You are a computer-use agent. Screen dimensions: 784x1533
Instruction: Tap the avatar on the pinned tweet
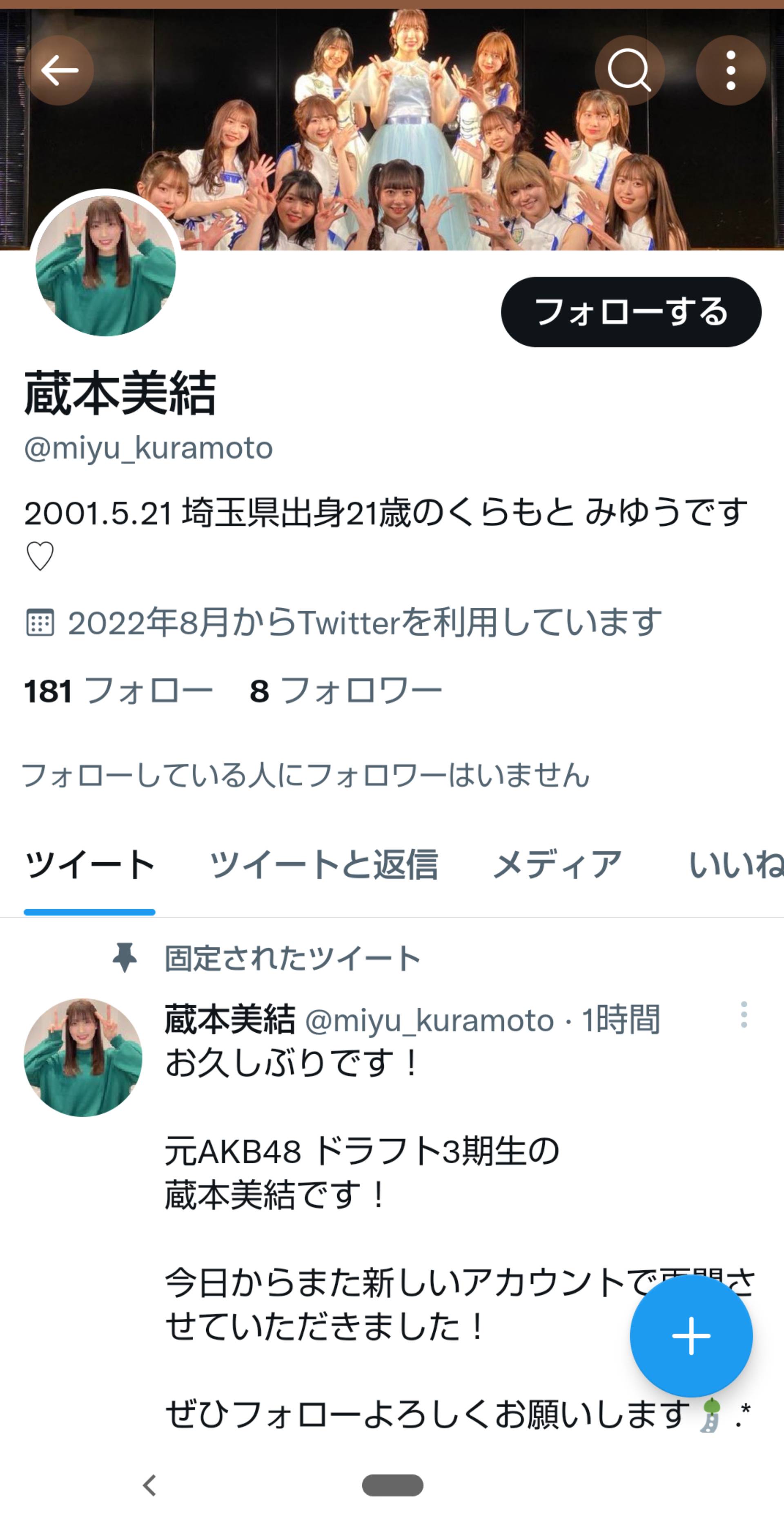click(x=82, y=1058)
